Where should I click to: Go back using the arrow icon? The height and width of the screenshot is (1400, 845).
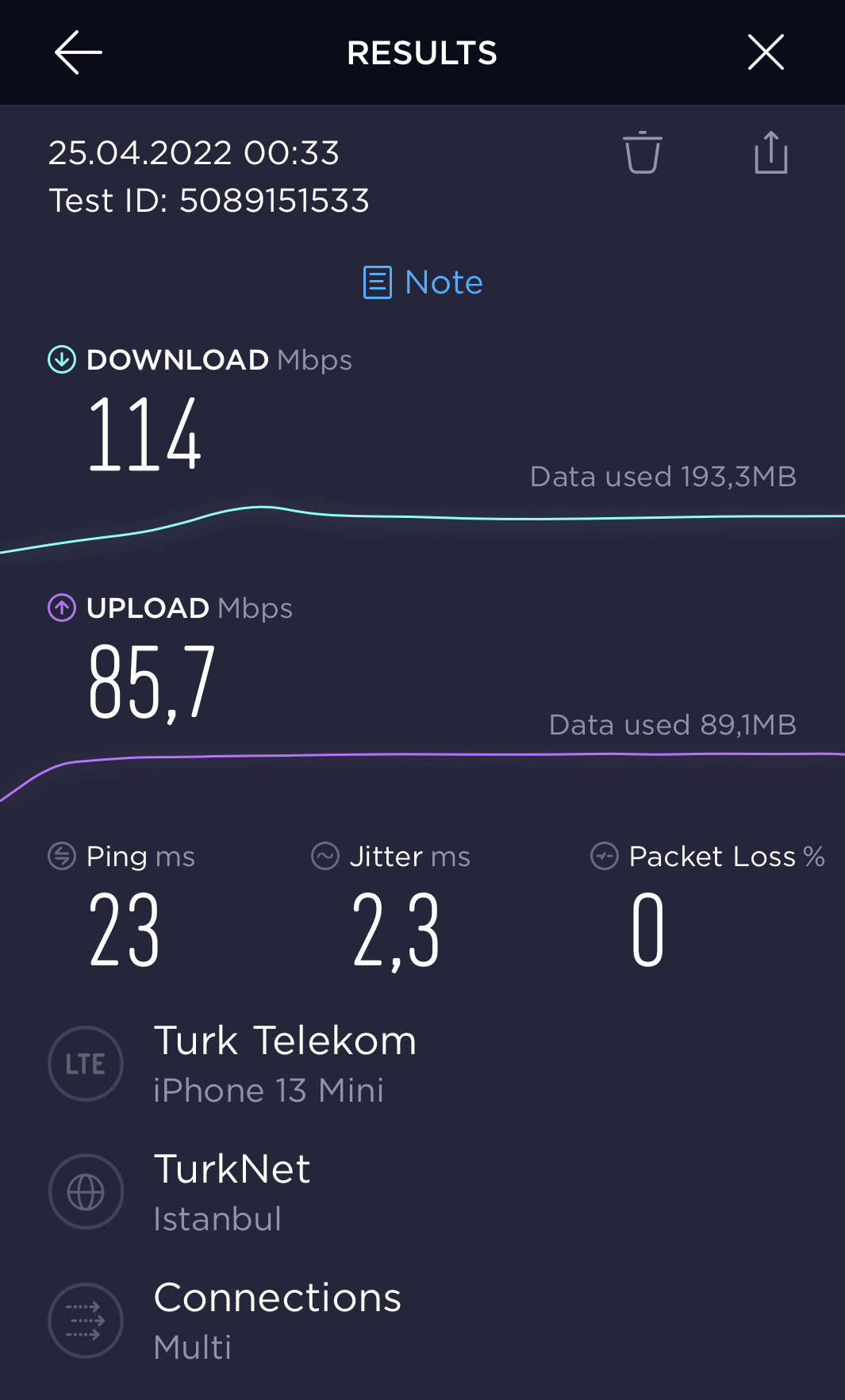pyautogui.click(x=78, y=52)
